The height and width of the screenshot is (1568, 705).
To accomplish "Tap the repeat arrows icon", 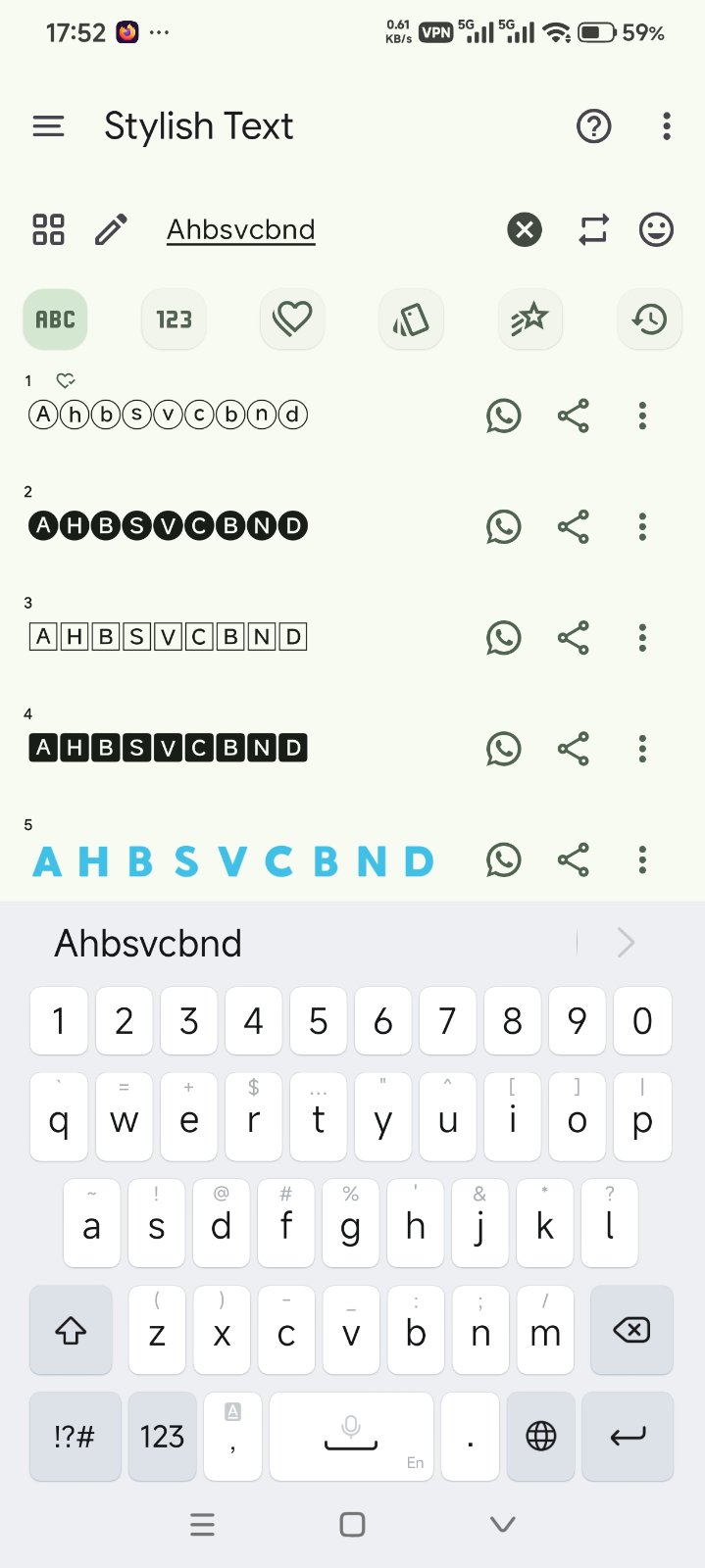I will click(x=593, y=230).
